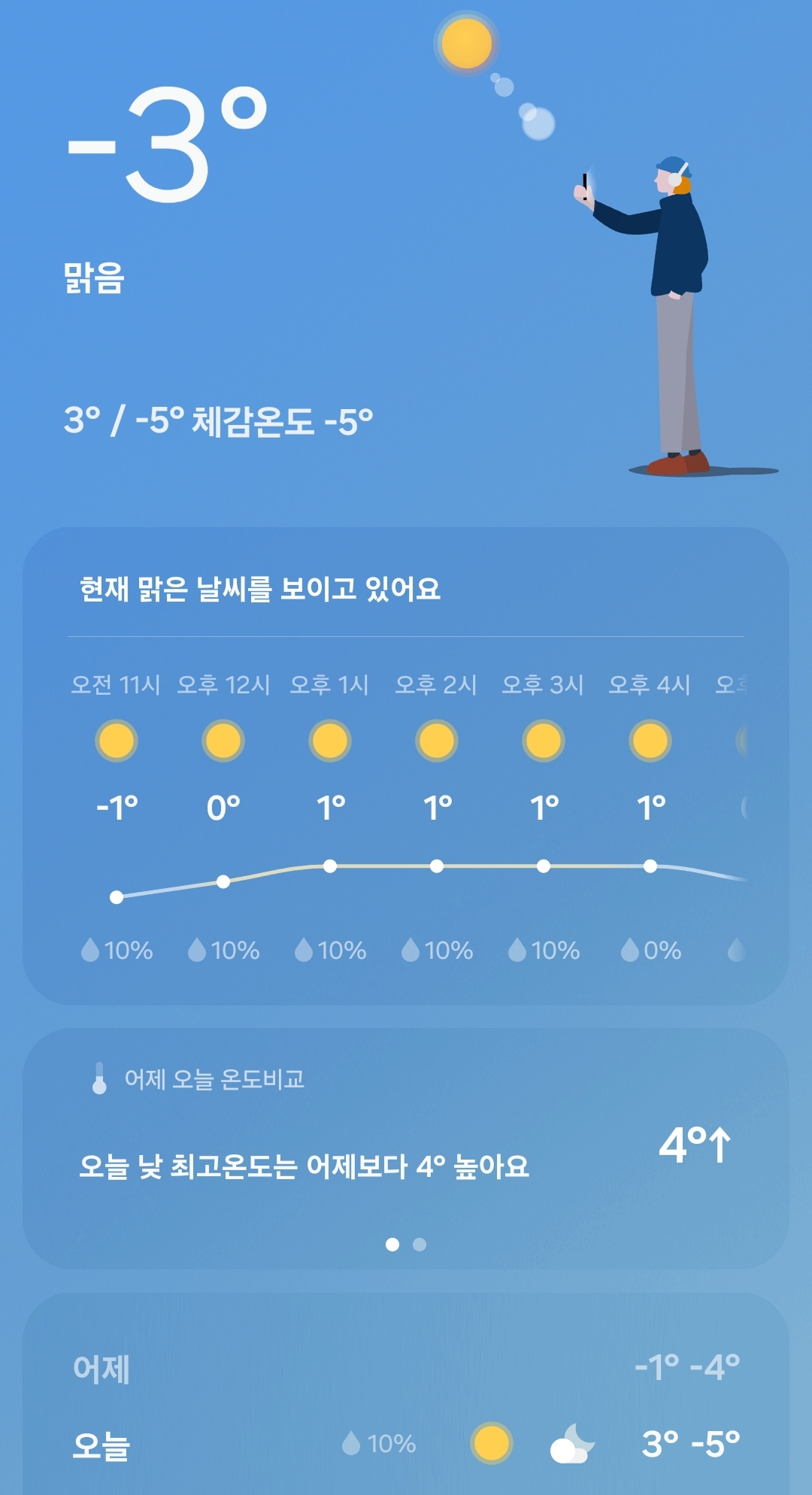Image resolution: width=812 pixels, height=1495 pixels.
Task: Switch to the second comparison page dot
Action: click(420, 1245)
